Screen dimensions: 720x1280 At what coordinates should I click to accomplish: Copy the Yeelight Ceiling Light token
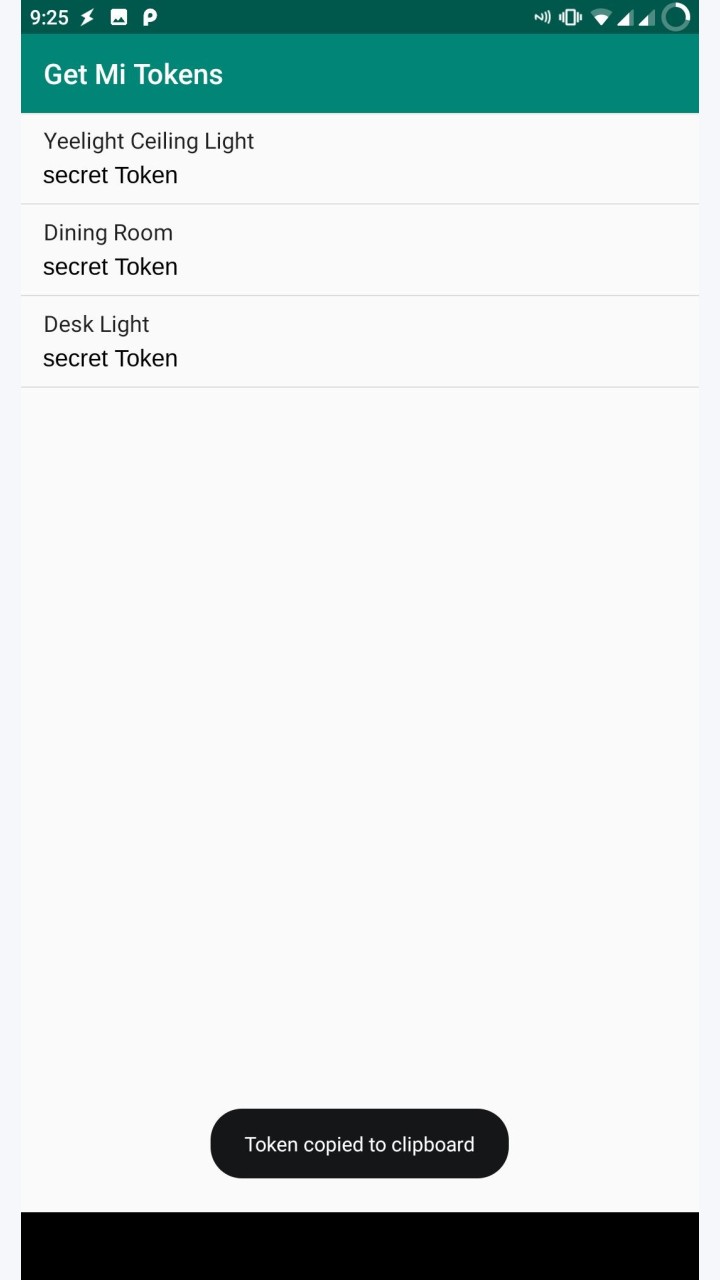click(359, 159)
